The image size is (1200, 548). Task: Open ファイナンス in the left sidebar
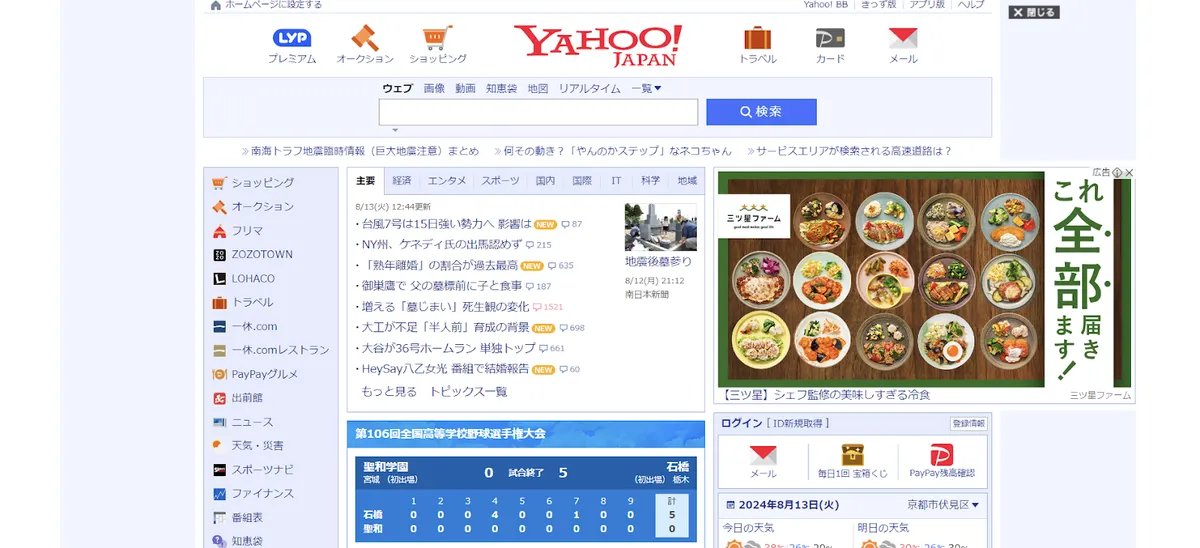click(x=262, y=494)
